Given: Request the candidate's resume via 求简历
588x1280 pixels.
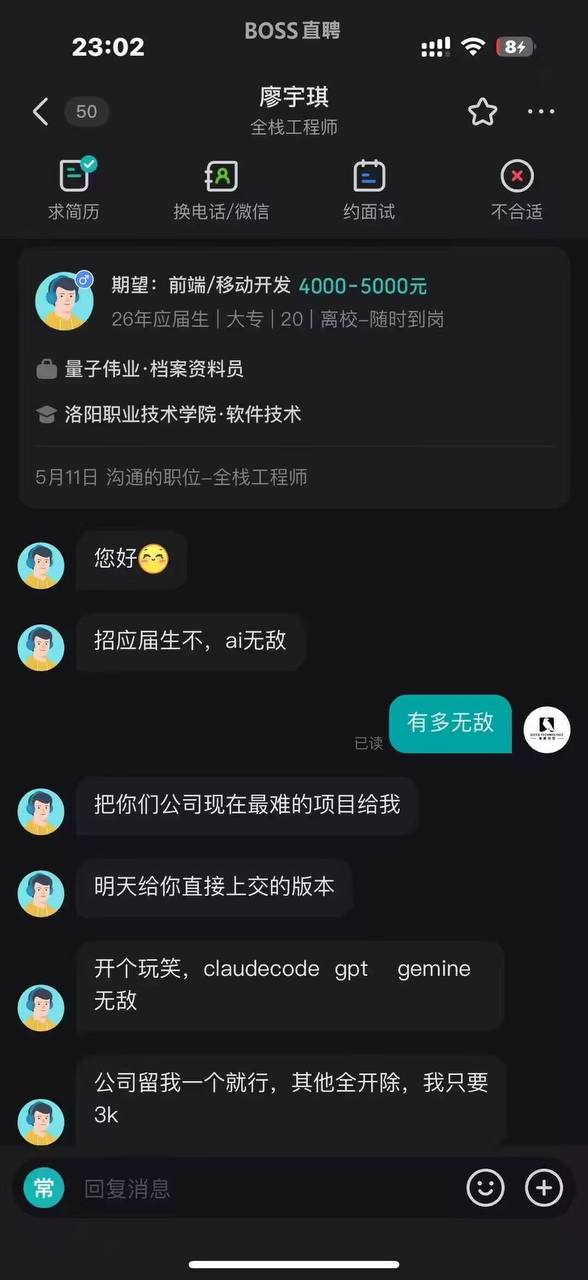Looking at the screenshot, I should (74, 188).
